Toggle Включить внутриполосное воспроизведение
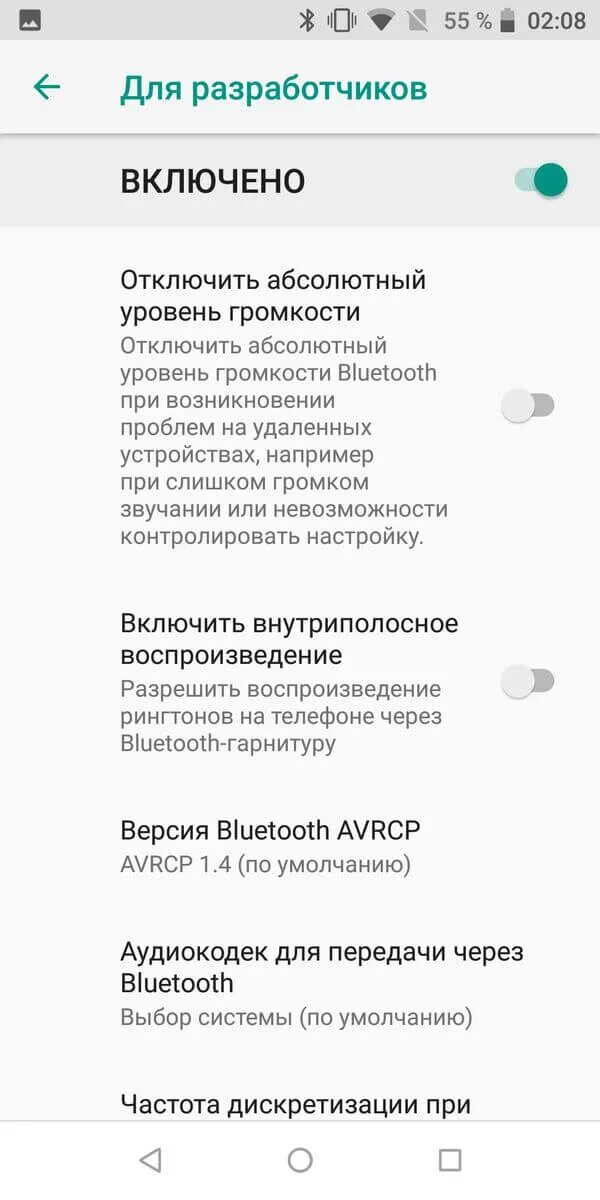 (x=528, y=682)
